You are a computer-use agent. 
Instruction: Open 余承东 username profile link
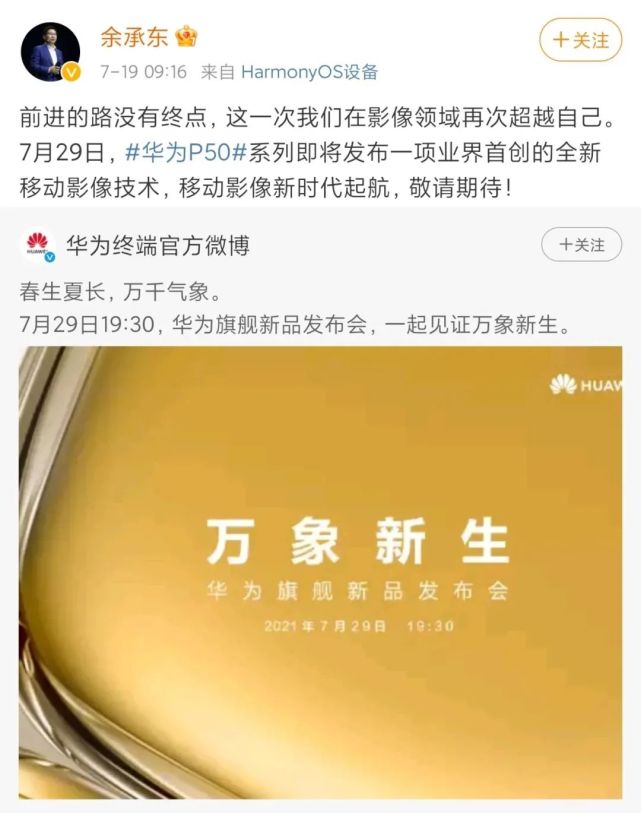133,37
